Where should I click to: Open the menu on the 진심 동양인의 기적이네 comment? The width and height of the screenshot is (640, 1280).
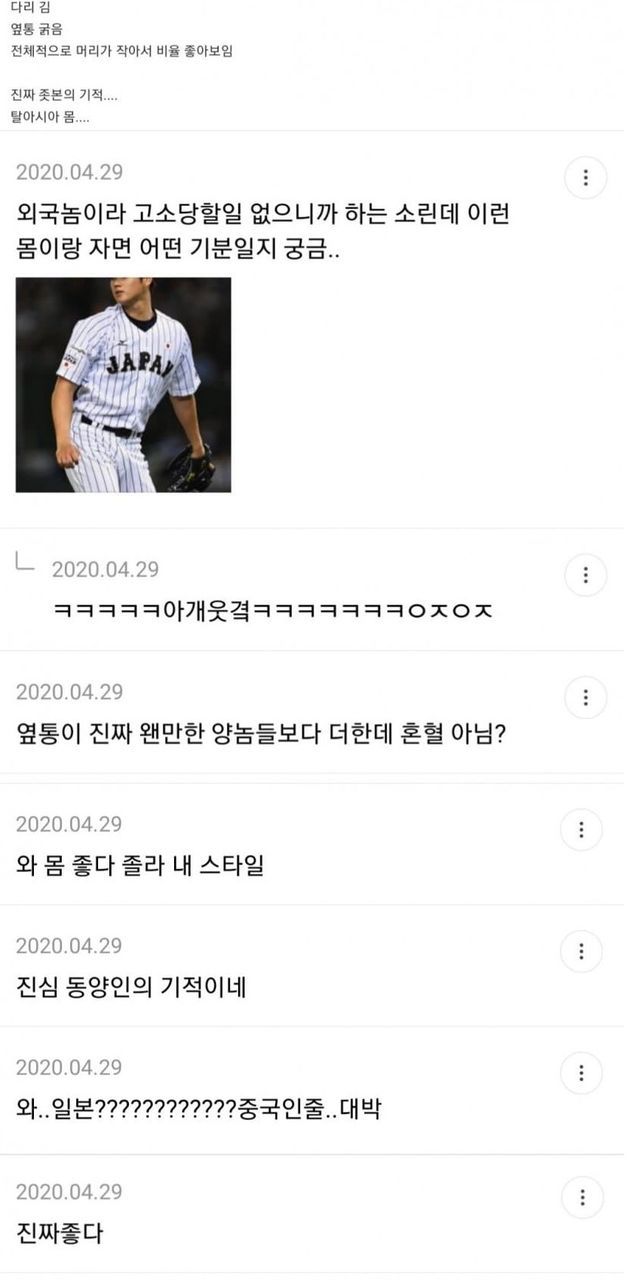[x=582, y=951]
